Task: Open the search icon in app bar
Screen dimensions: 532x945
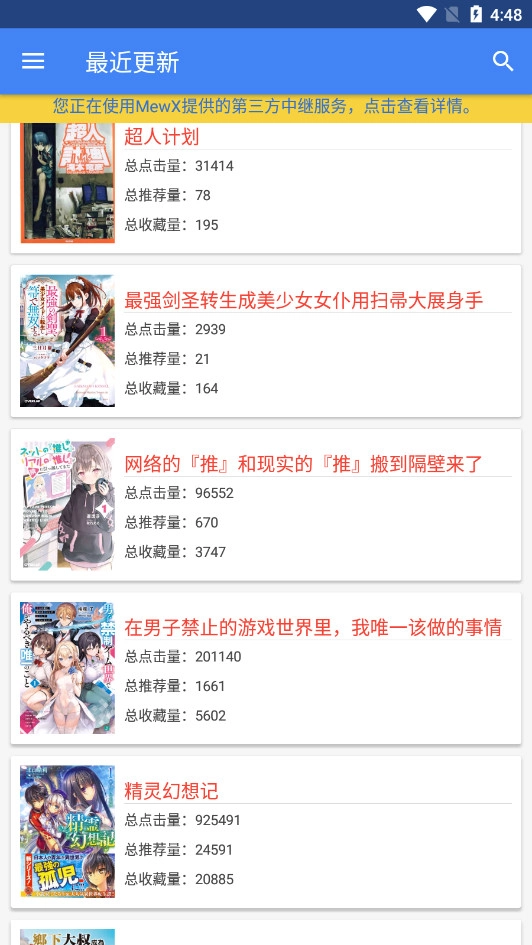Action: 502,61
